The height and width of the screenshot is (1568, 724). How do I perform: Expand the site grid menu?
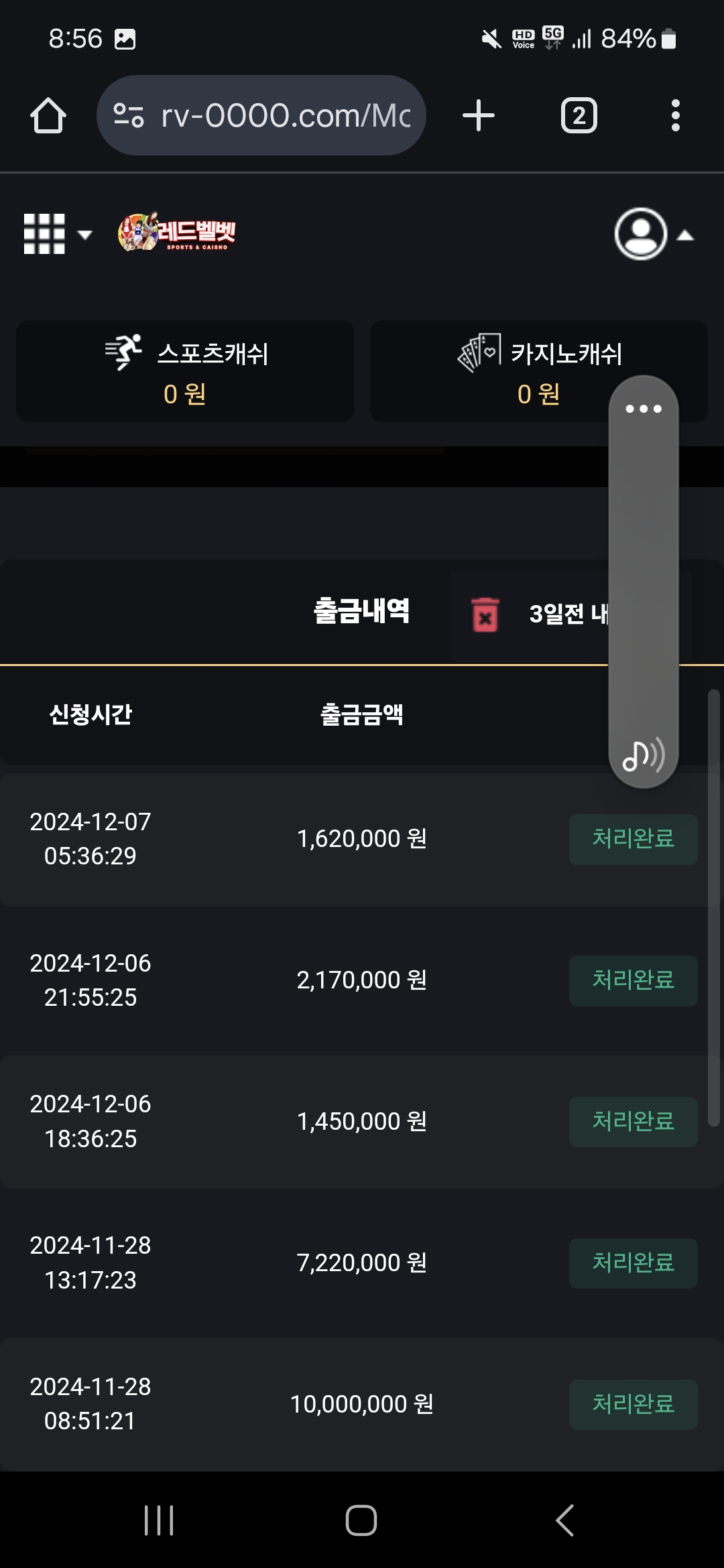pos(56,234)
